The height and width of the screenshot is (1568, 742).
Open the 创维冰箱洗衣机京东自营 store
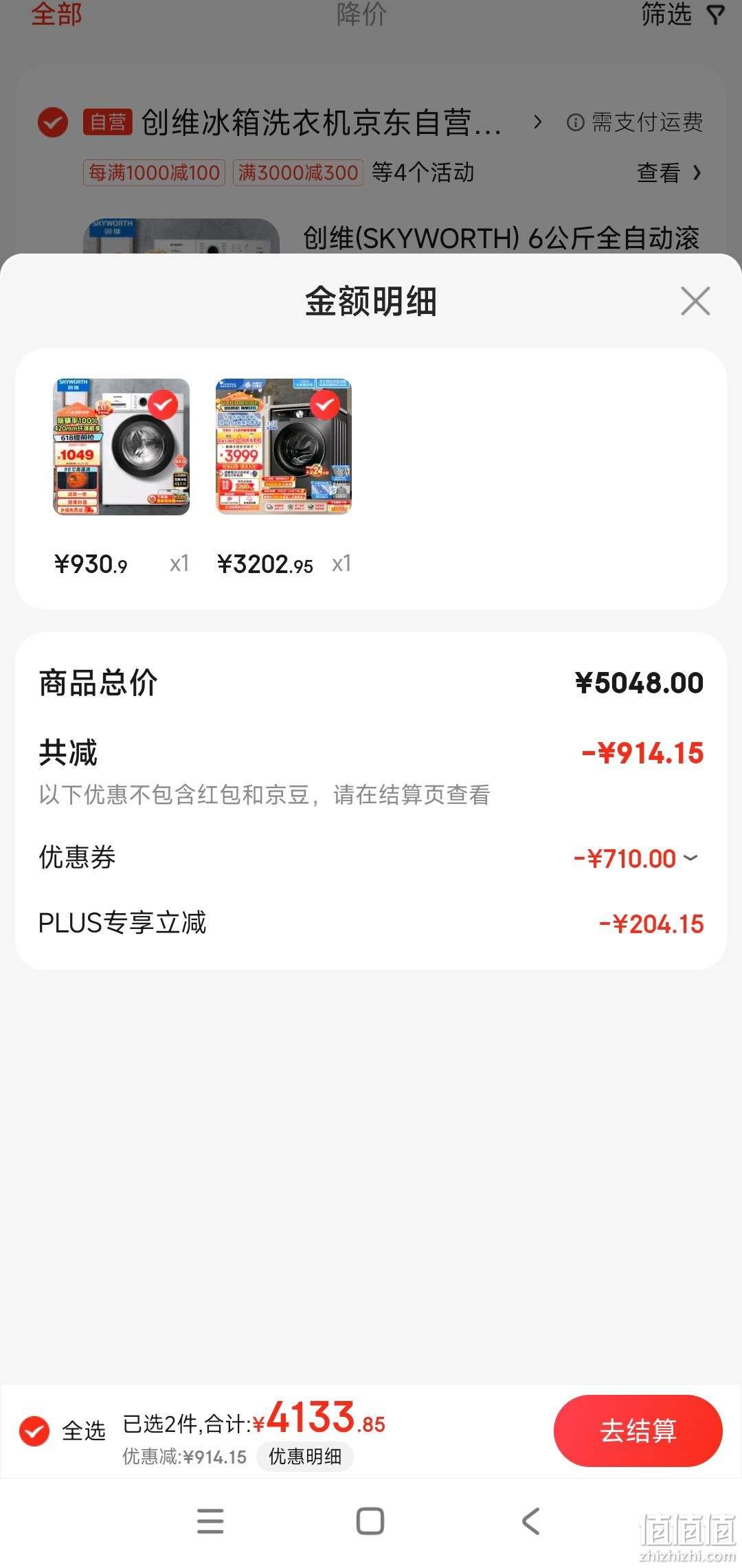pos(322,123)
